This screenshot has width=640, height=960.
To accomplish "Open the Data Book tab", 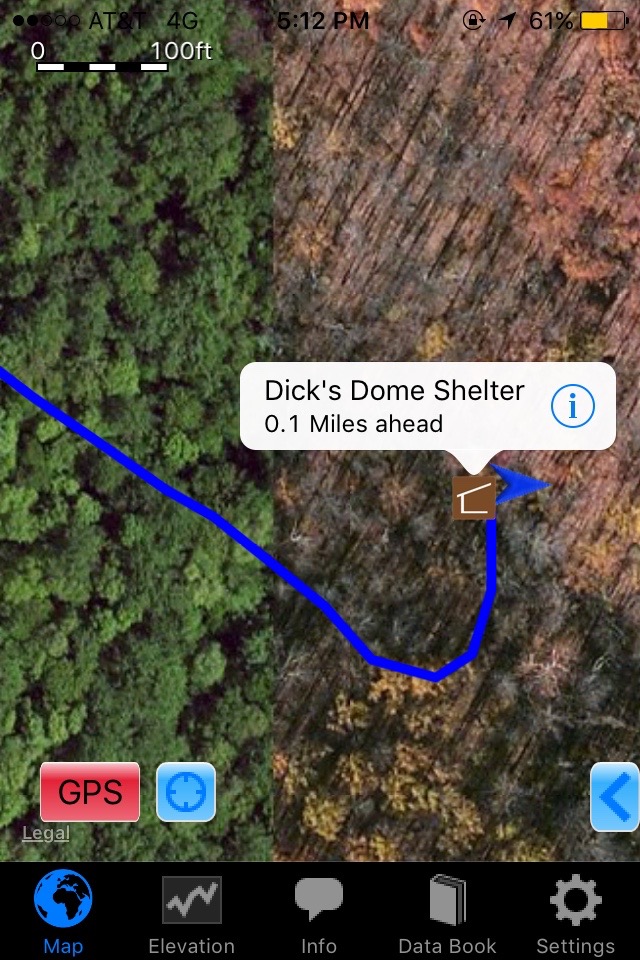I will pyautogui.click(x=447, y=912).
